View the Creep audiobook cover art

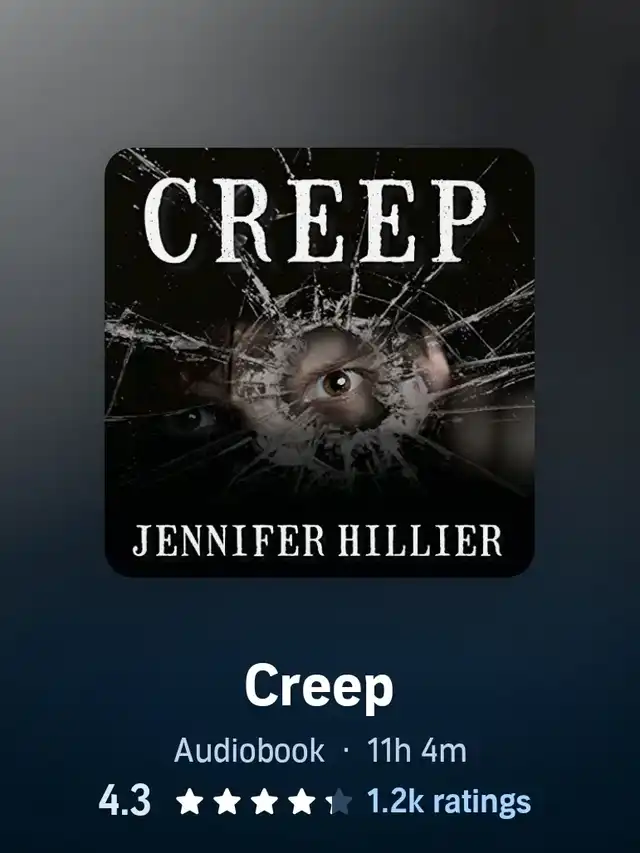pos(319,362)
